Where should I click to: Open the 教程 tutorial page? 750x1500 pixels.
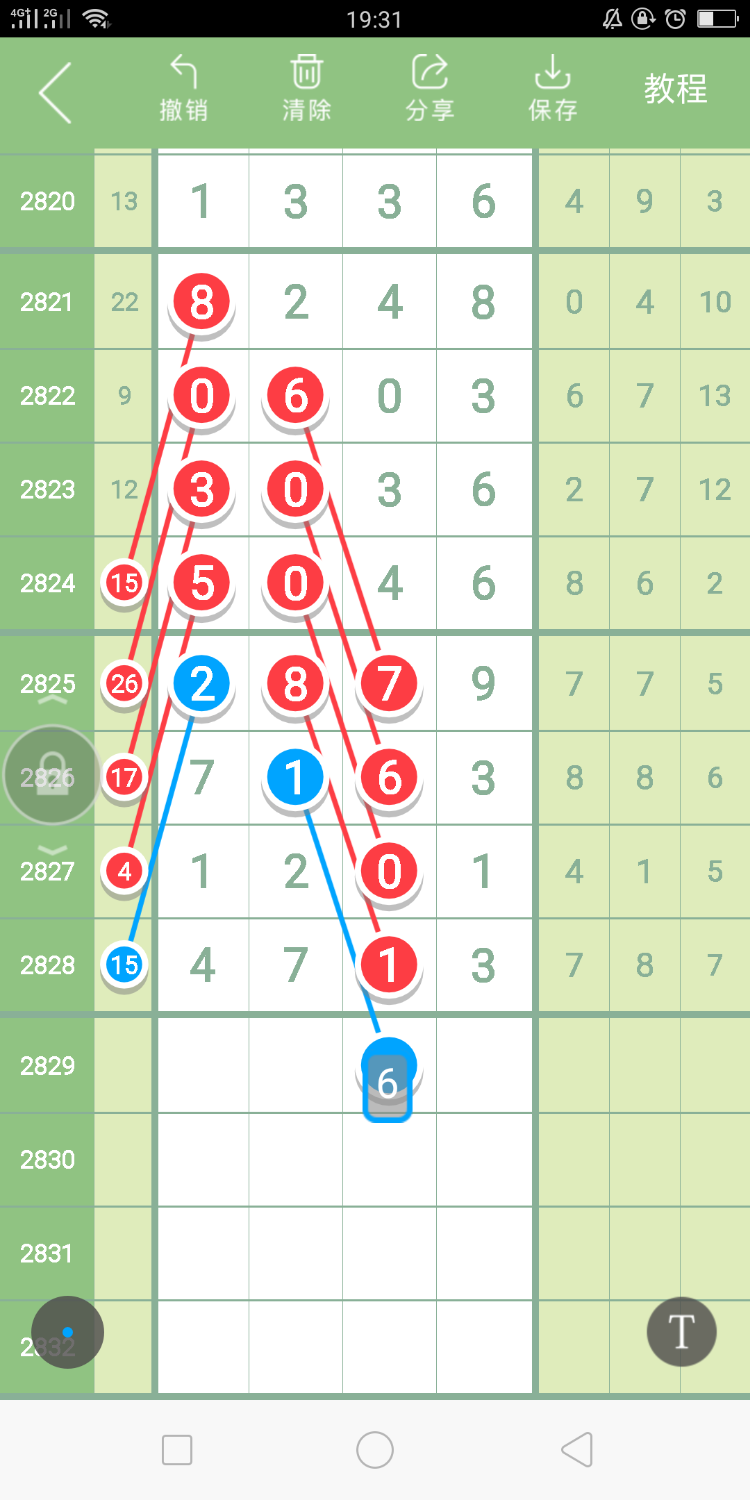675,90
